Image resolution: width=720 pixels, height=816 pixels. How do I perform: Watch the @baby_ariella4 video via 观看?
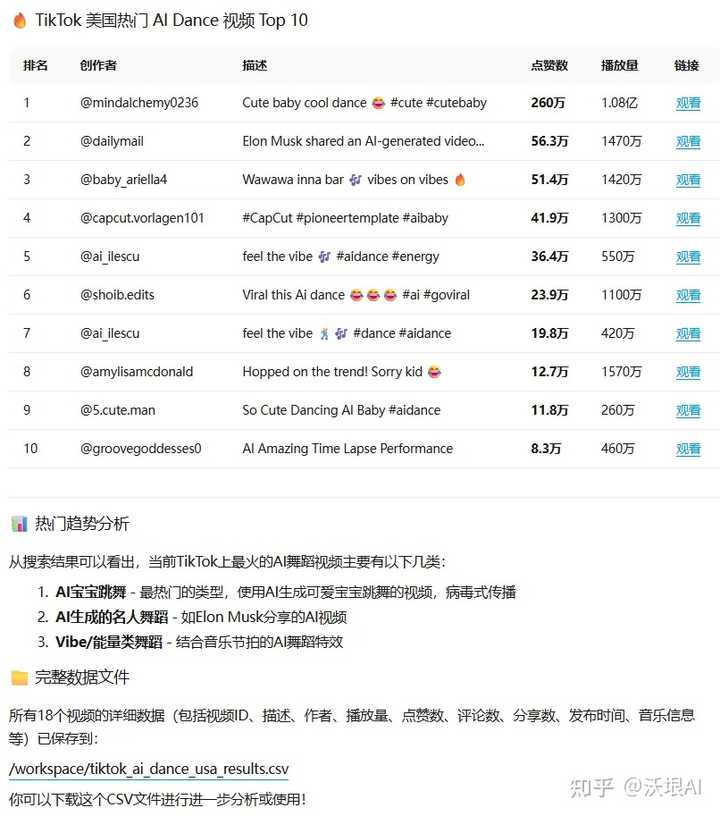[x=688, y=180]
